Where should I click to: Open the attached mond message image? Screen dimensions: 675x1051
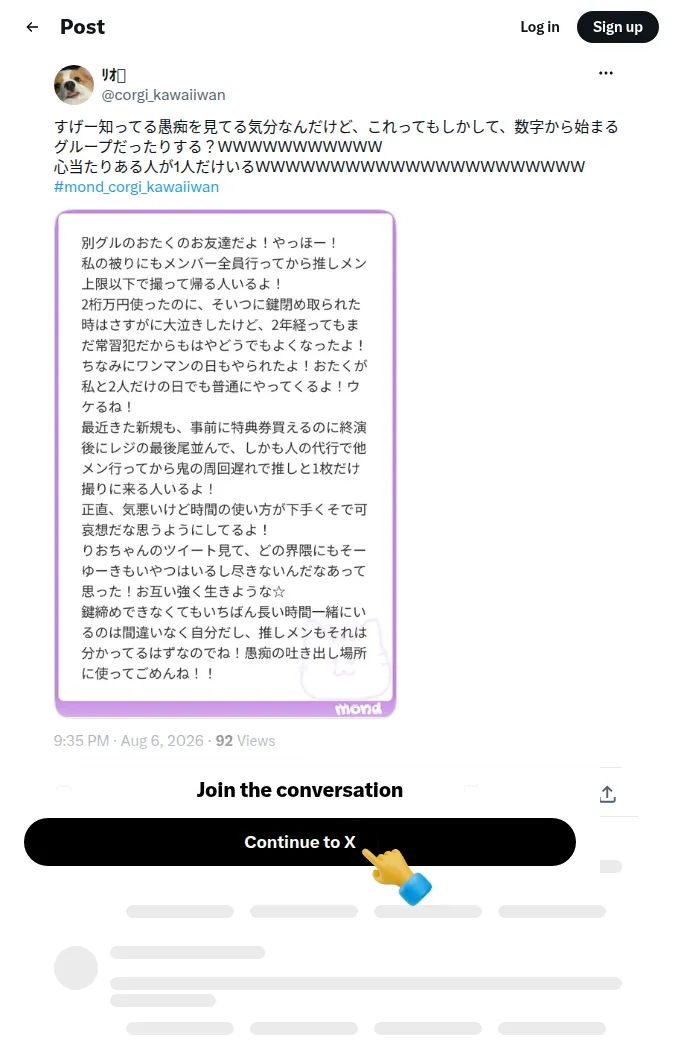coord(225,464)
